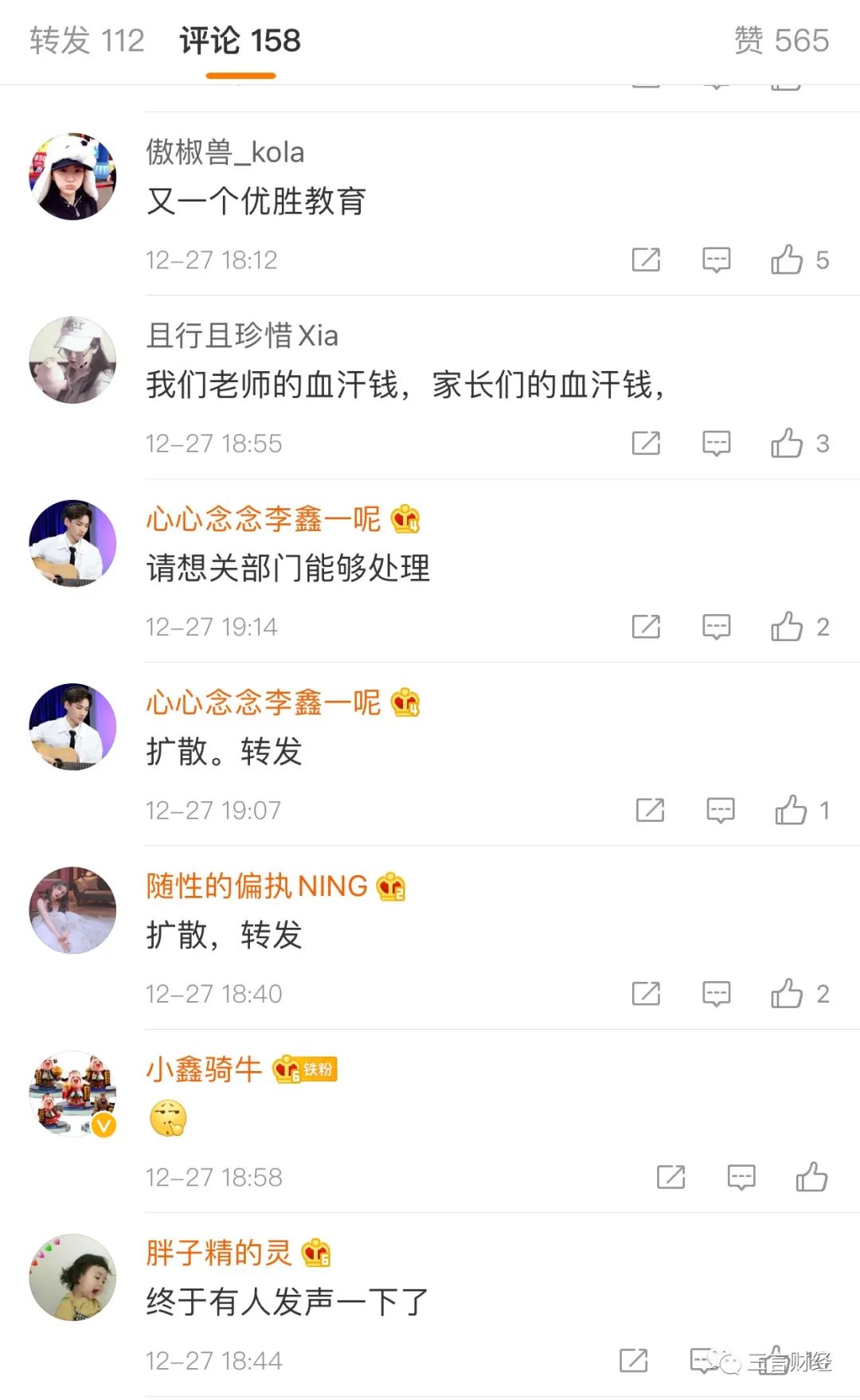Repost 胖子精的灵's comment
The width and height of the screenshot is (860, 1400).
(x=633, y=1360)
